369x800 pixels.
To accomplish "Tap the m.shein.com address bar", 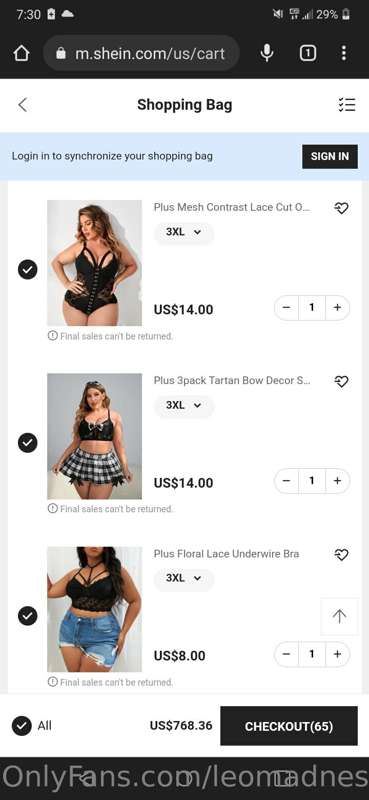I will point(141,53).
